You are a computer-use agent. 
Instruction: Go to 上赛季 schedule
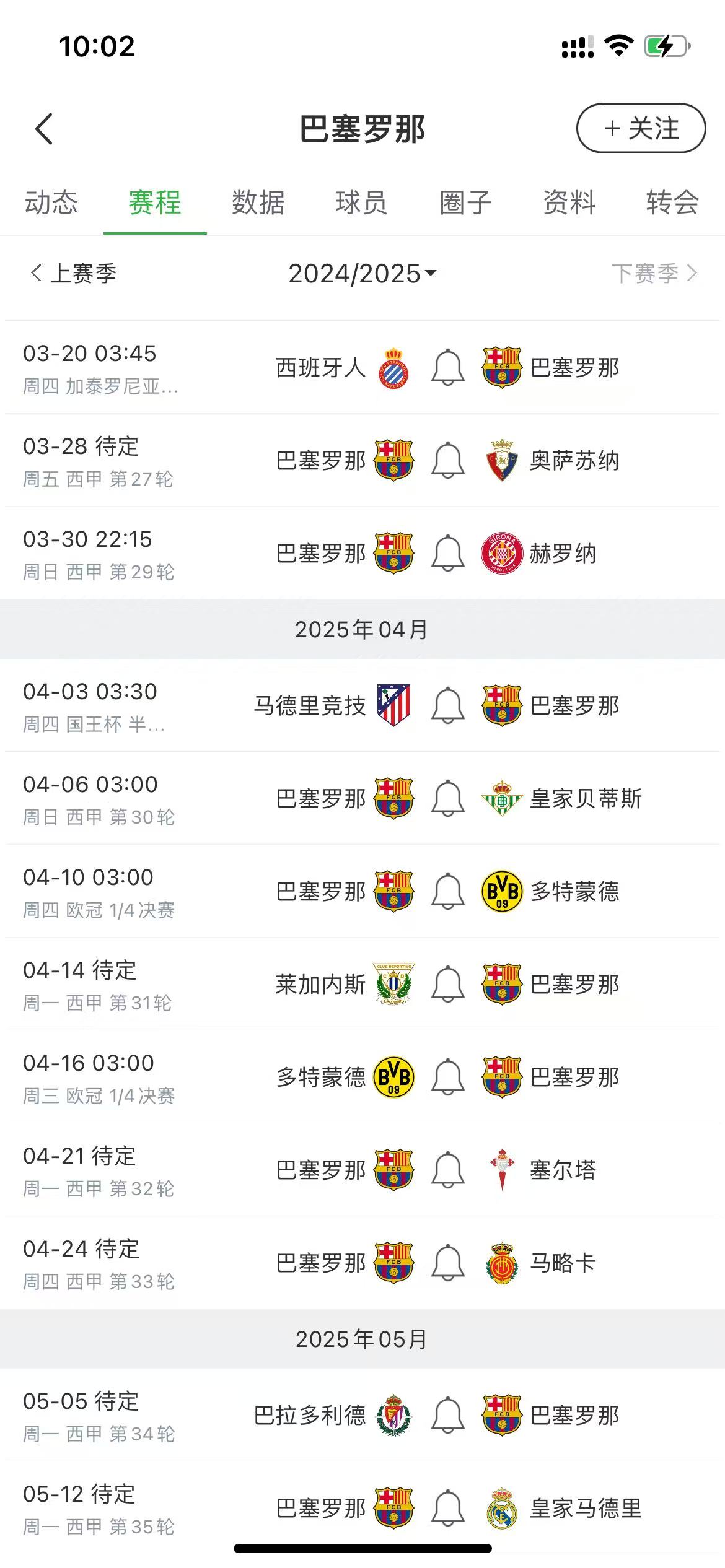[x=74, y=273]
